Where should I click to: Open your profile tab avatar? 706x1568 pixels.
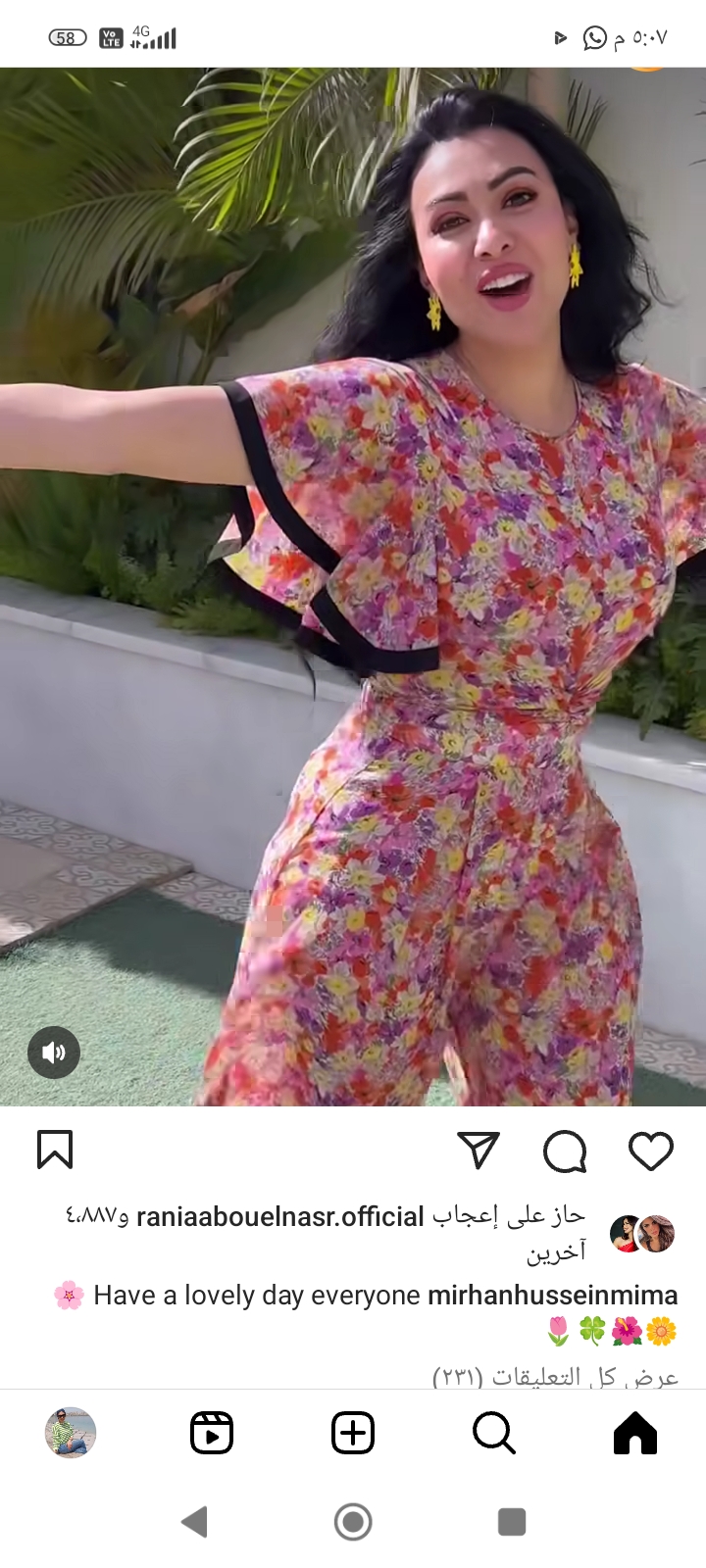click(x=71, y=1433)
